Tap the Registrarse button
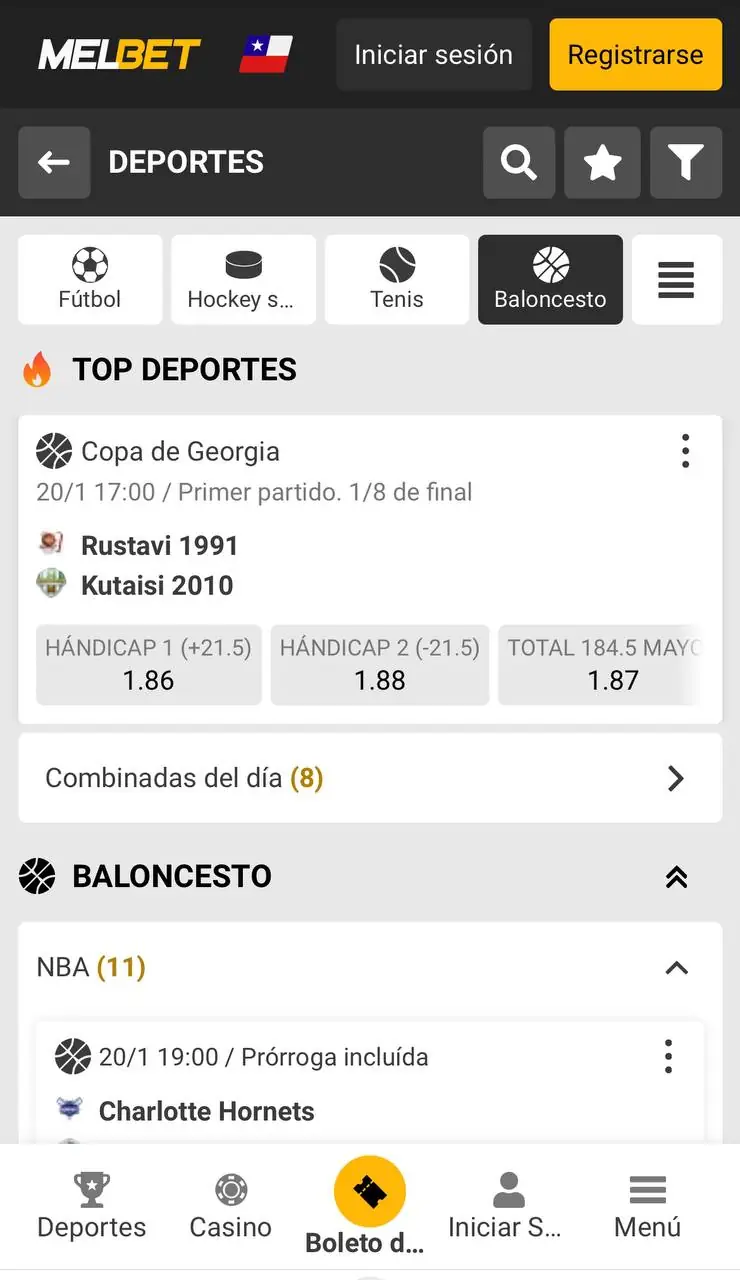Image resolution: width=740 pixels, height=1280 pixels. [635, 55]
